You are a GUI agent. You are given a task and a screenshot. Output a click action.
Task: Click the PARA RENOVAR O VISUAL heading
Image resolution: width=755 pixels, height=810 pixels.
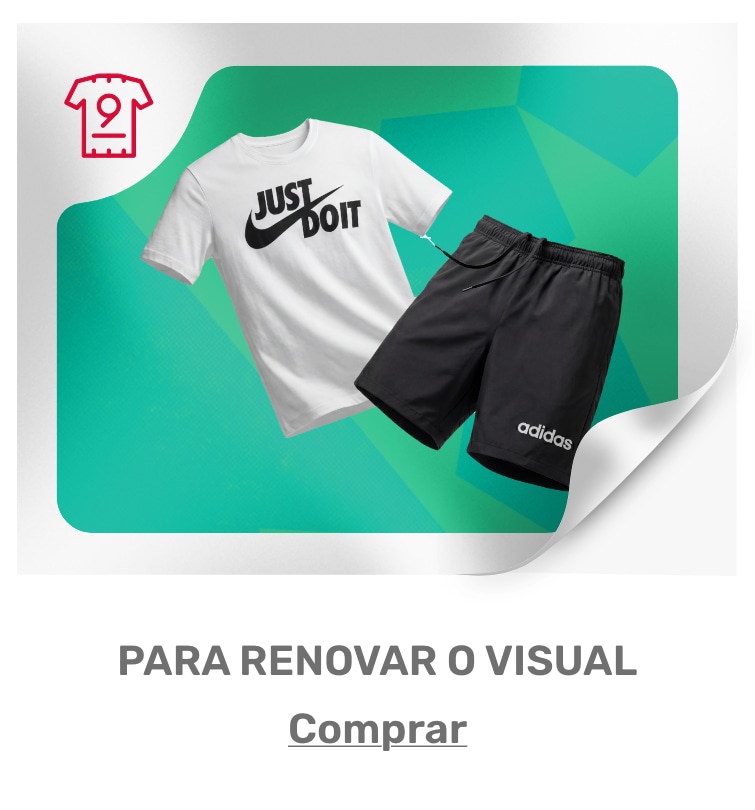pyautogui.click(x=377, y=660)
